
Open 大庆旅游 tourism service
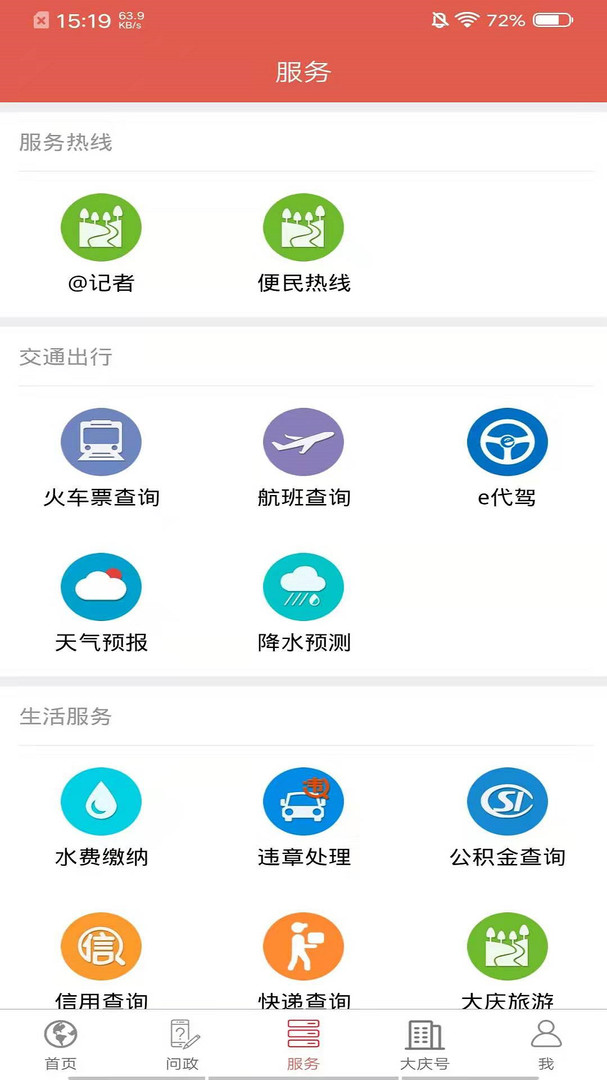(507, 947)
